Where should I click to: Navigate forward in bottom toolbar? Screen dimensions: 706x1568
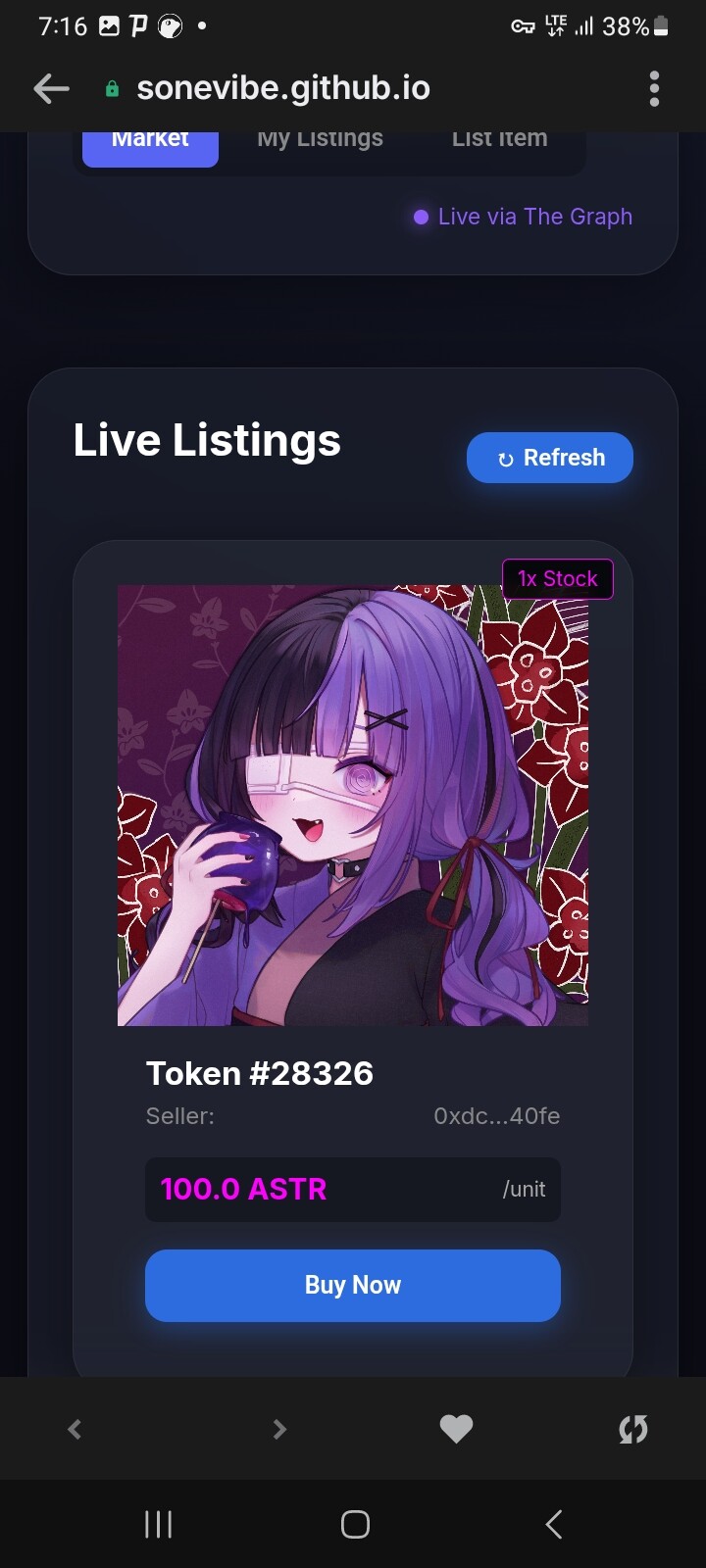click(x=279, y=1430)
